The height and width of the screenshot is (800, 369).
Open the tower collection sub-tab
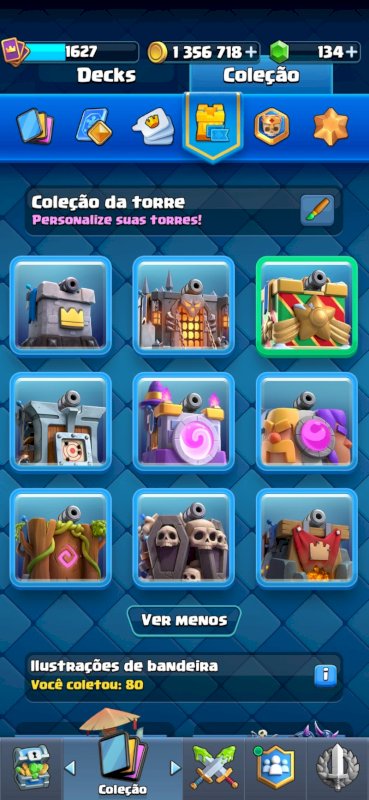pos(213,125)
